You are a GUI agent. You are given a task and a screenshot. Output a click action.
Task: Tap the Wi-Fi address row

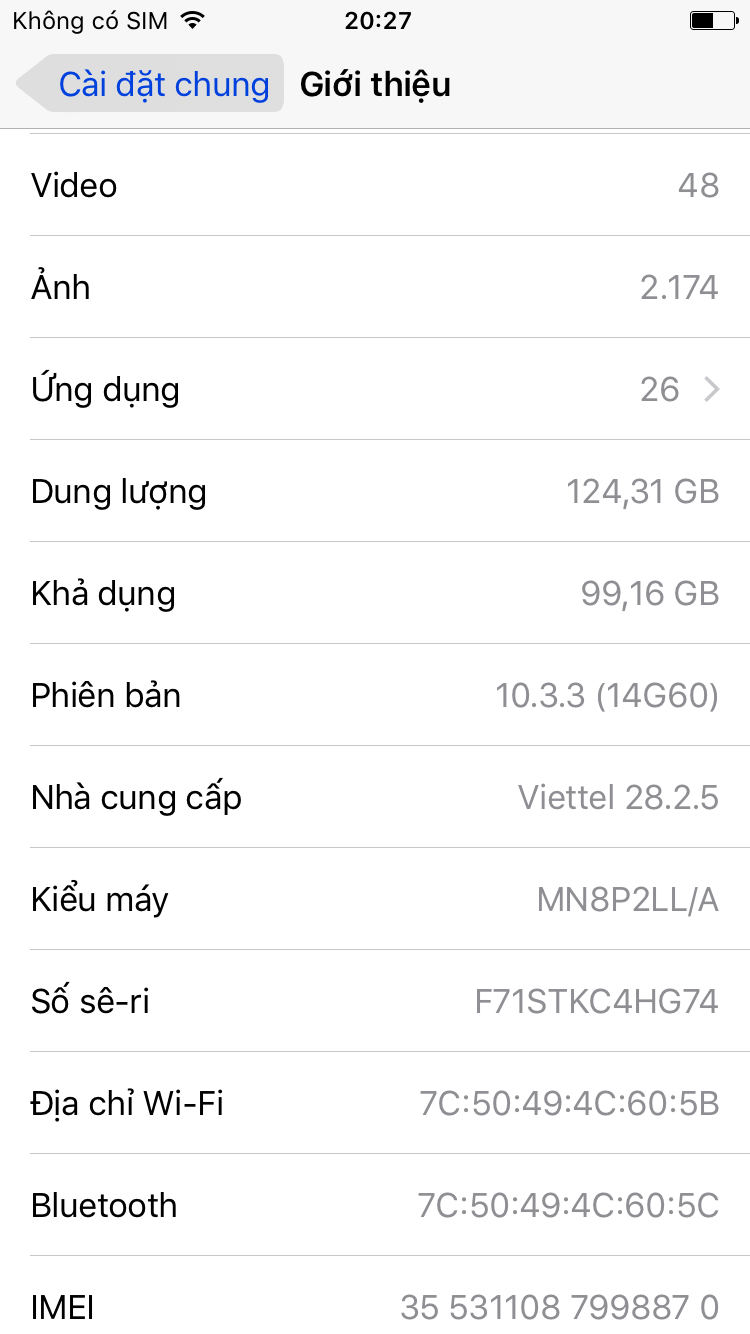click(375, 1103)
